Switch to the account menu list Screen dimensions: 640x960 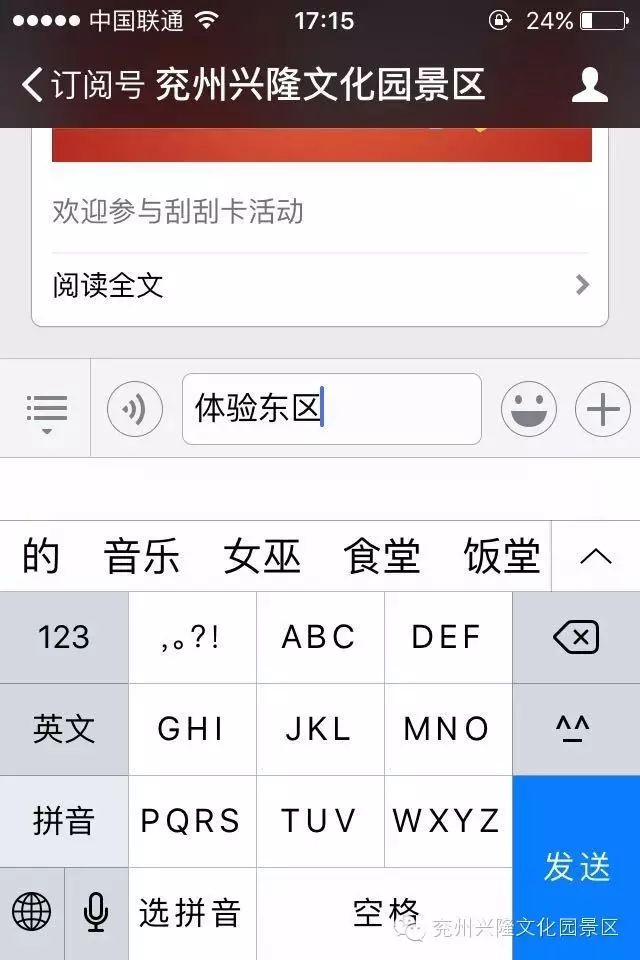(x=46, y=411)
